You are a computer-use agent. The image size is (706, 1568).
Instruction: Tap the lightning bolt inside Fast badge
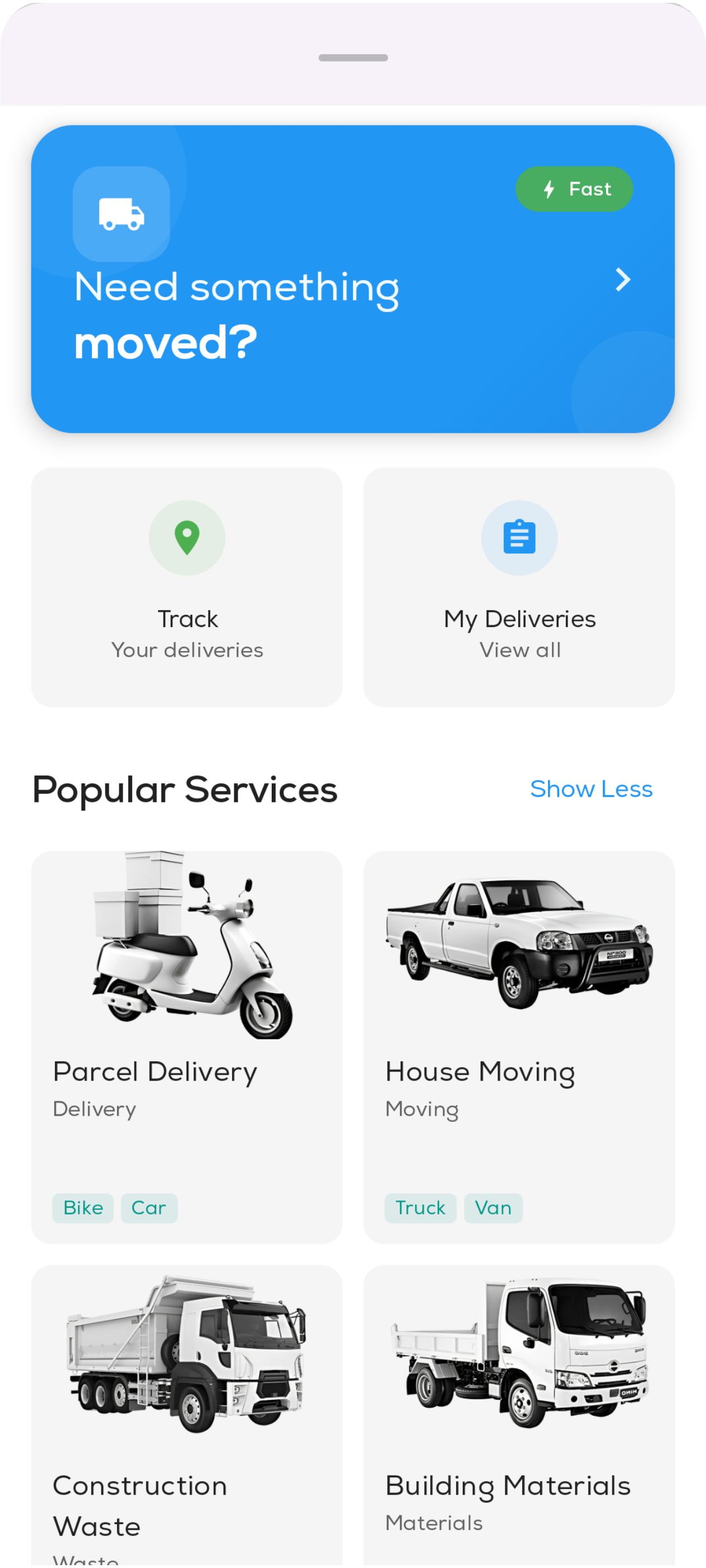(549, 189)
